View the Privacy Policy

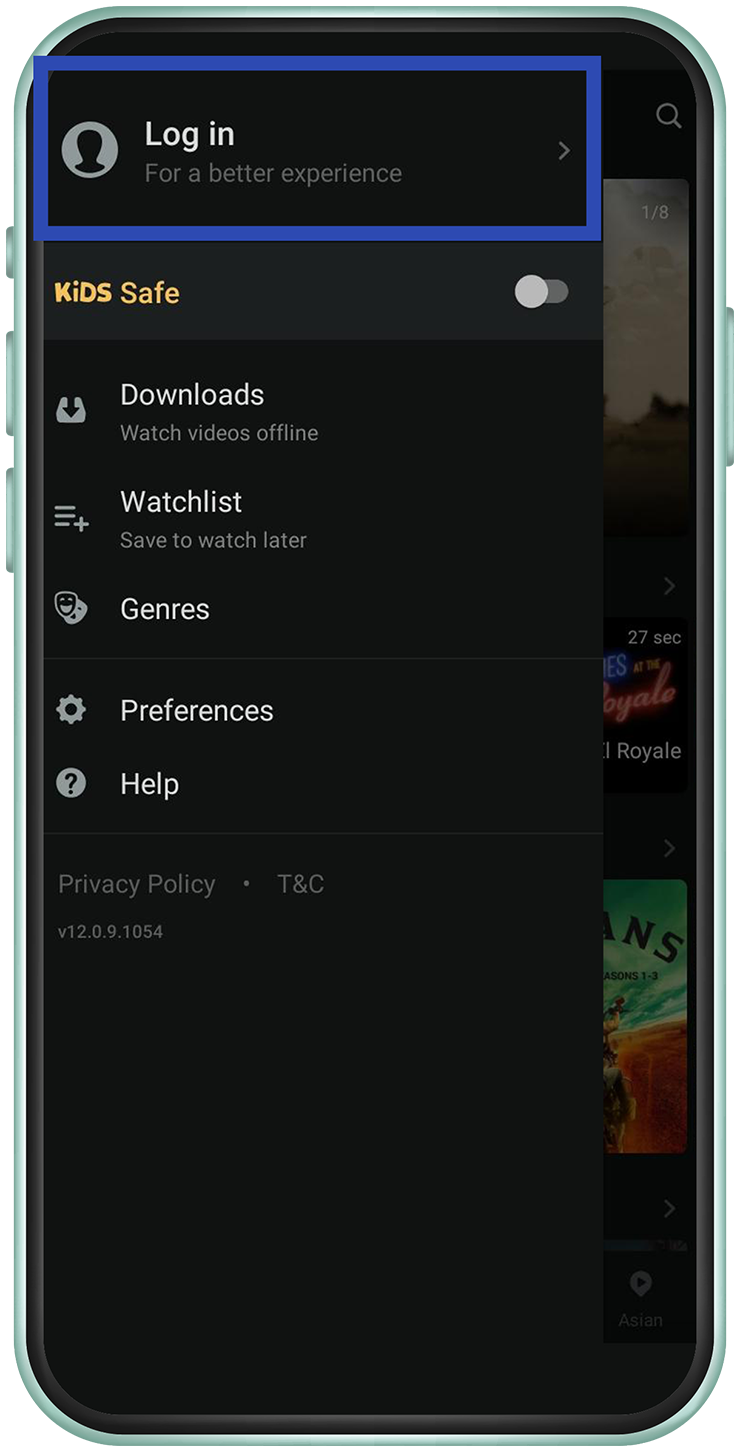point(137,884)
